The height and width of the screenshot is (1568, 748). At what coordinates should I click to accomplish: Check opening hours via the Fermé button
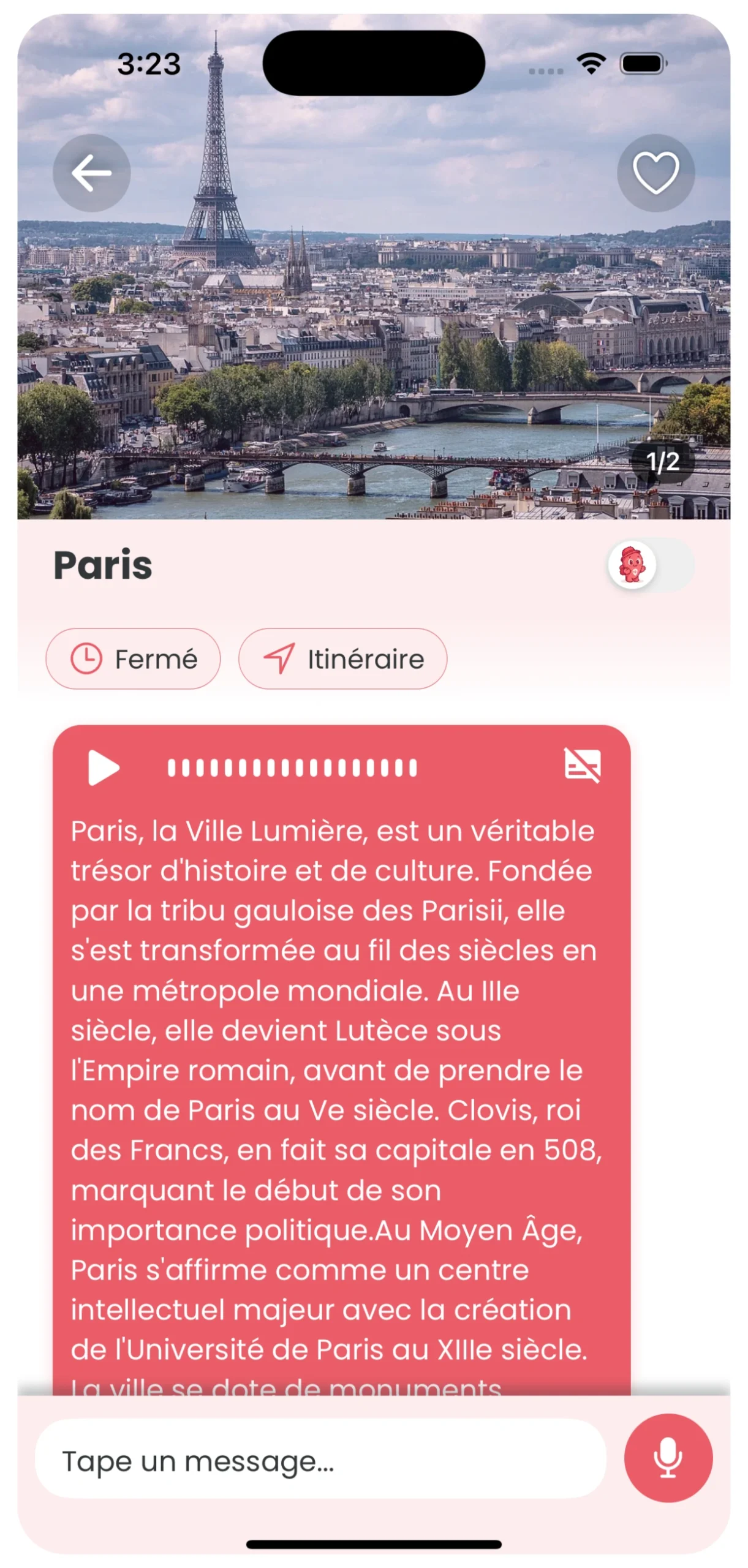tap(132, 658)
